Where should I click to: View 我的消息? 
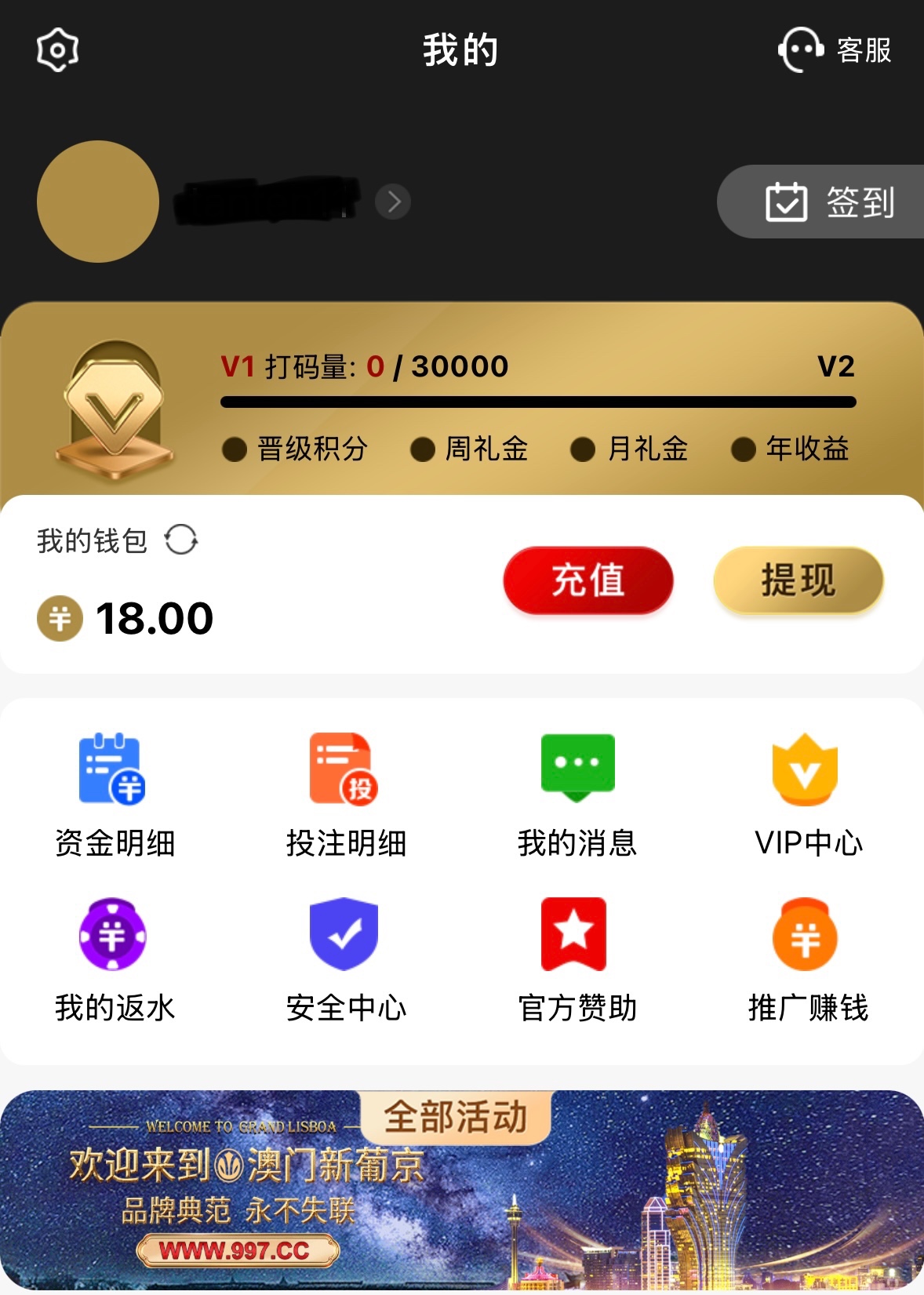[x=577, y=794]
